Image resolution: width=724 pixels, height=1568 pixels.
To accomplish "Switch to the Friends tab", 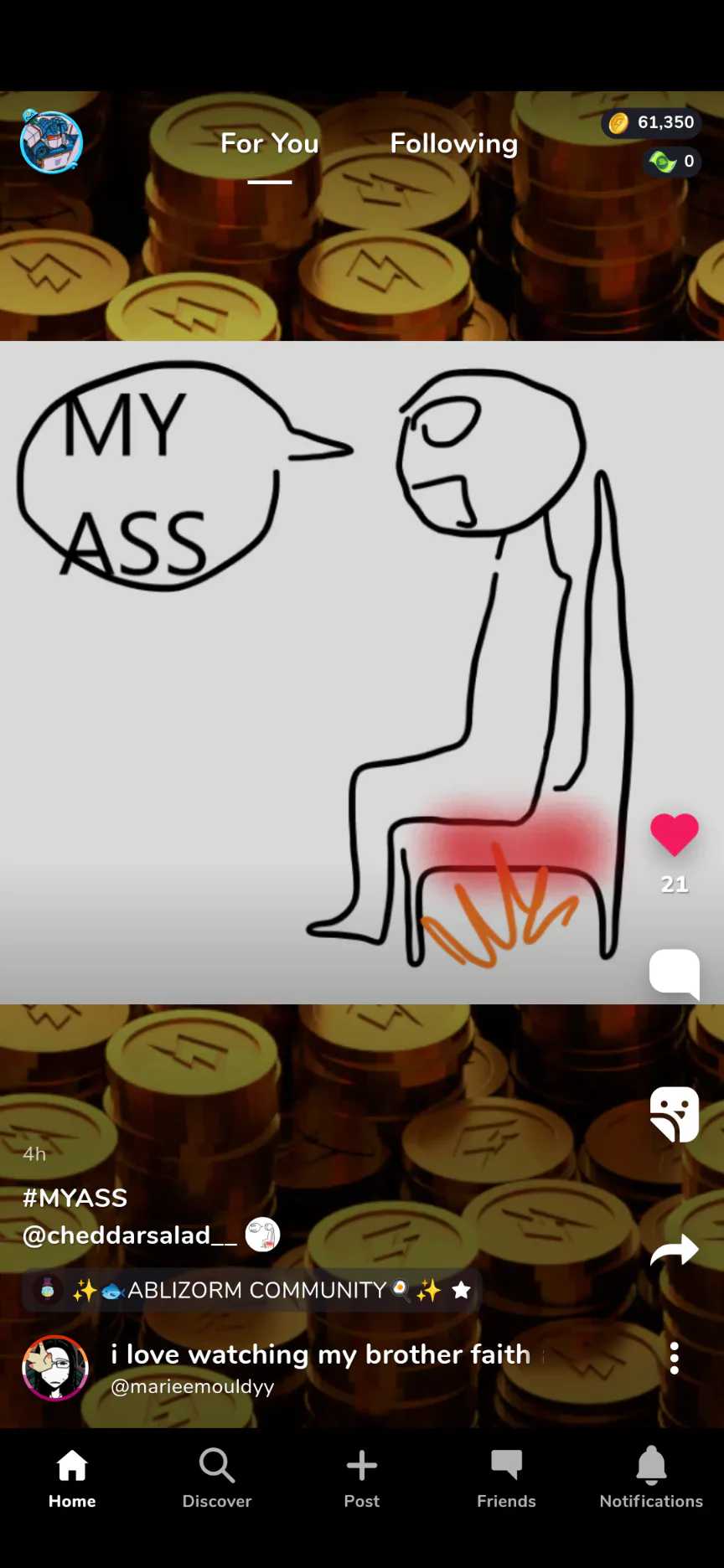I will click(x=506, y=1479).
